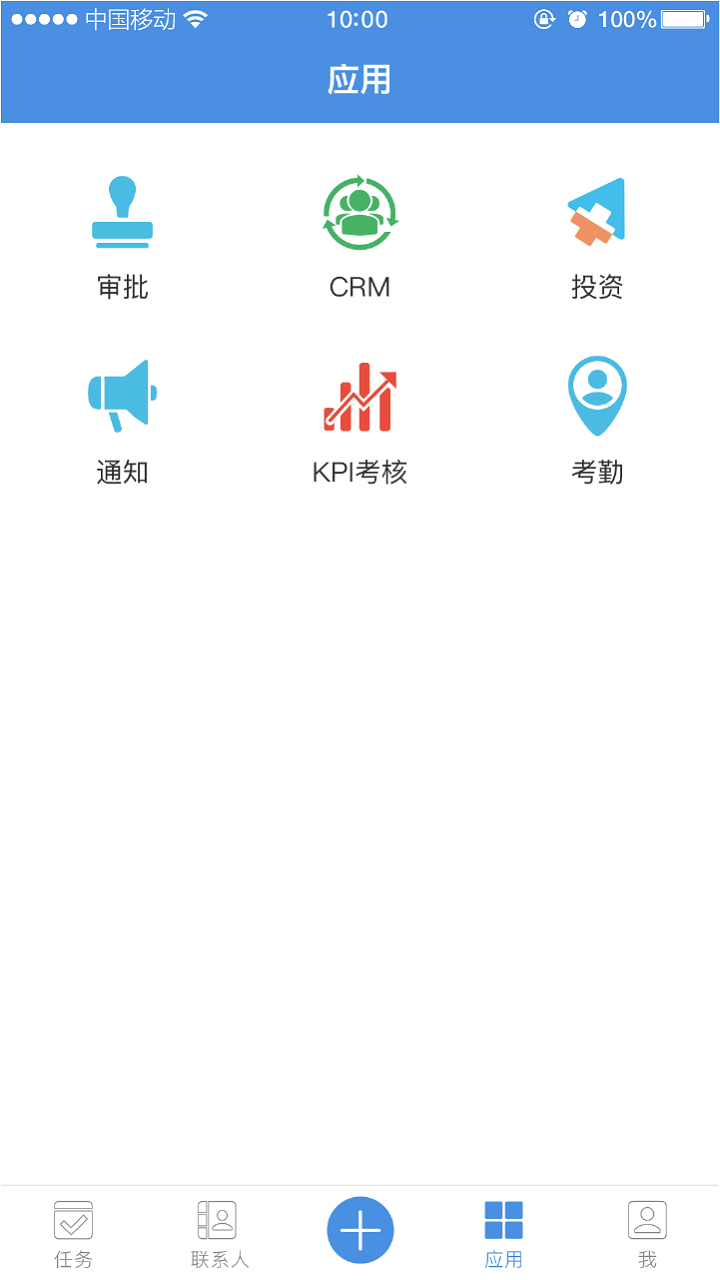The width and height of the screenshot is (720, 1280).
Task: Open the 审批 approval stamp icon
Action: pos(122,211)
